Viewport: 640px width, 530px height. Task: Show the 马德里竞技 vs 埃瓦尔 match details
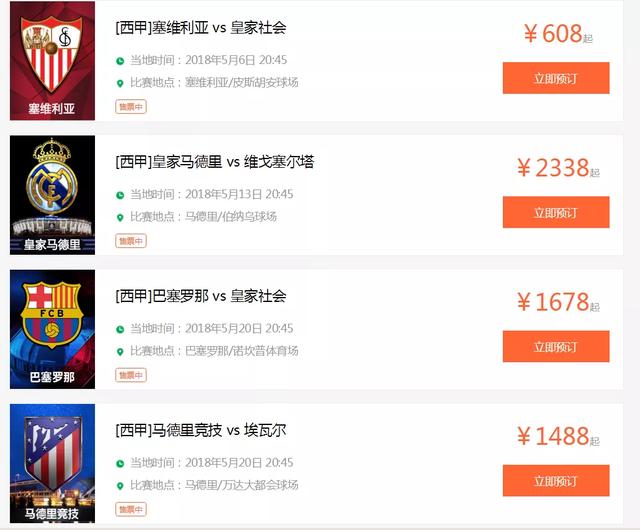(201, 431)
